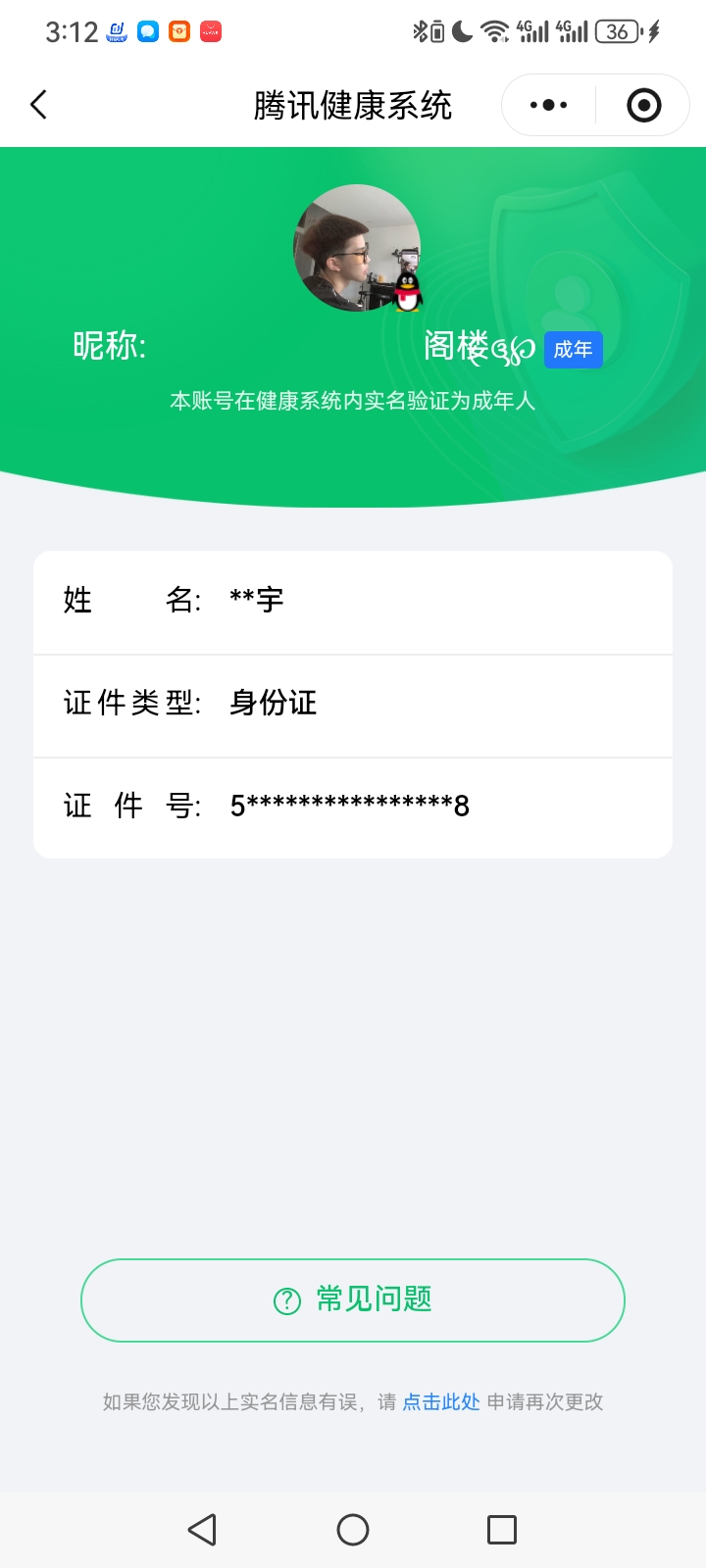This screenshot has height=1568, width=706.
Task: Go back using the top-left arrow
Action: pos(39,105)
